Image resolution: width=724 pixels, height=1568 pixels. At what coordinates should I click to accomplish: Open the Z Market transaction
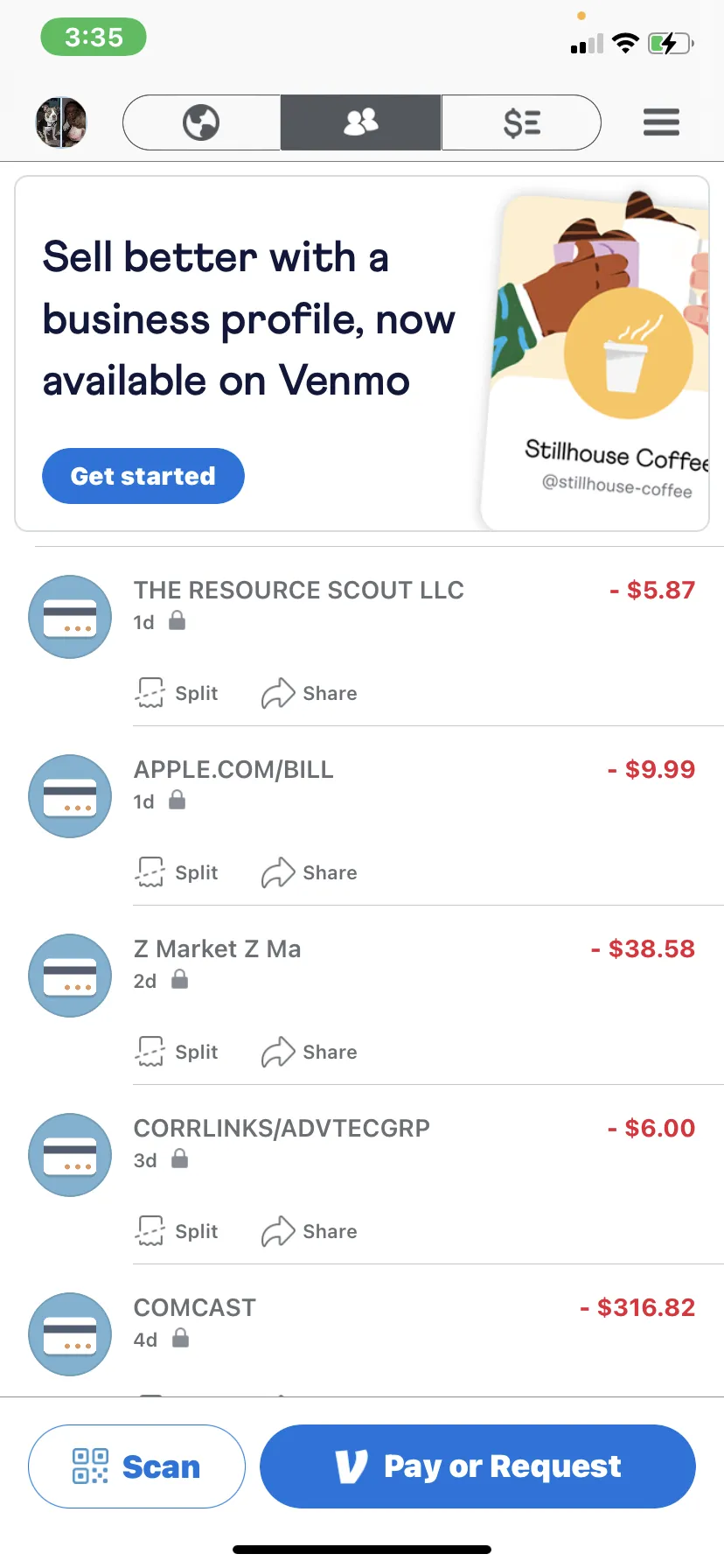pos(362,964)
